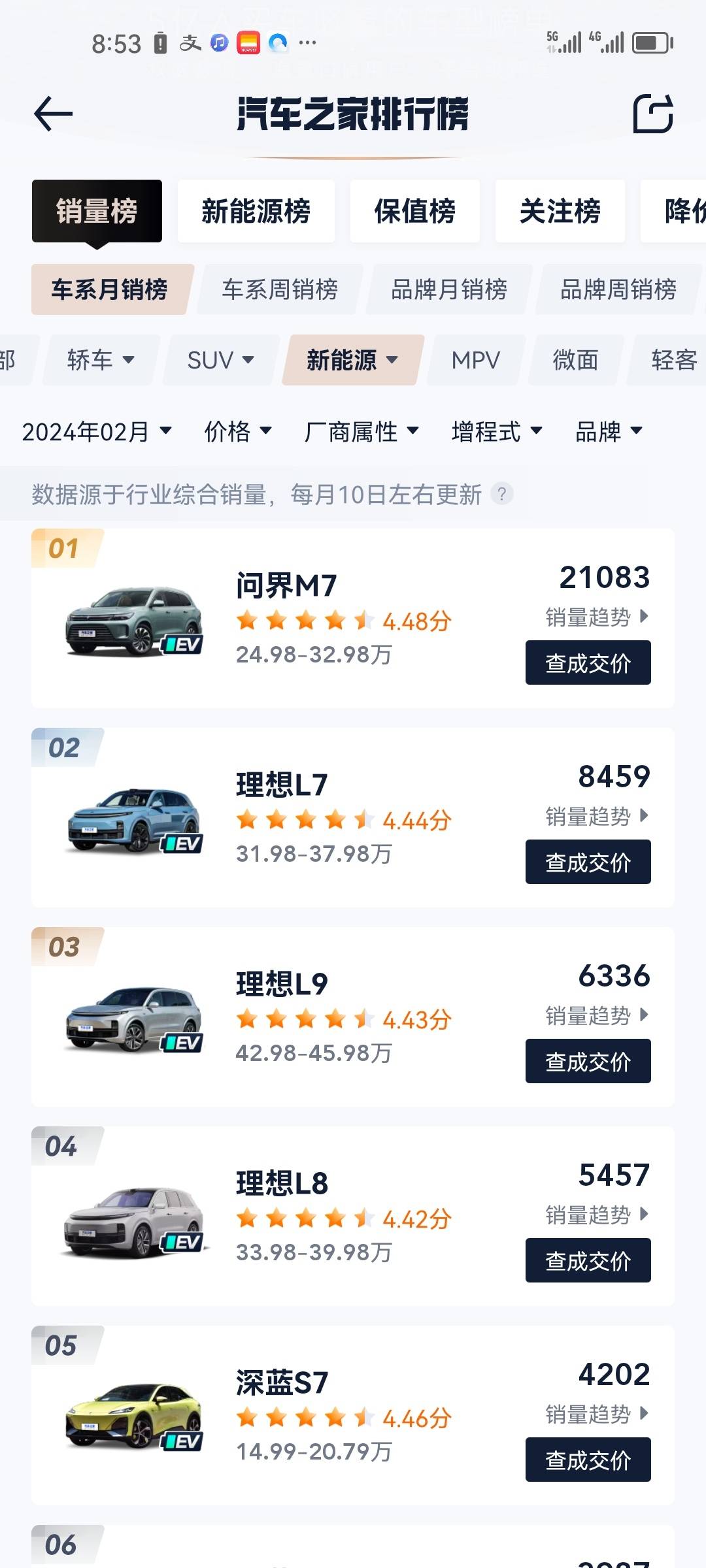Go back using the top-left arrow
This screenshot has width=706, height=1568.
click(53, 114)
